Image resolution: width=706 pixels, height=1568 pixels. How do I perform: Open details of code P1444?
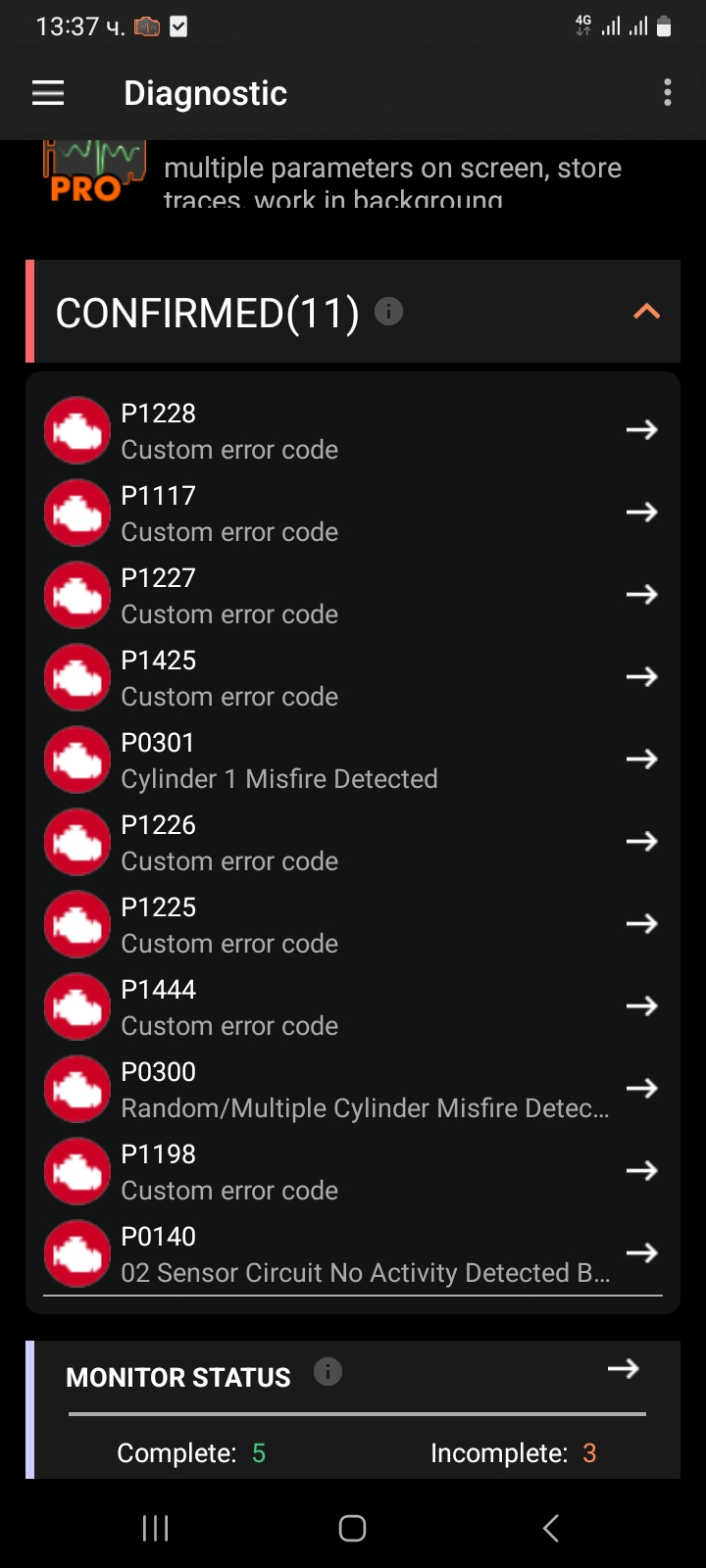pyautogui.click(x=353, y=1006)
